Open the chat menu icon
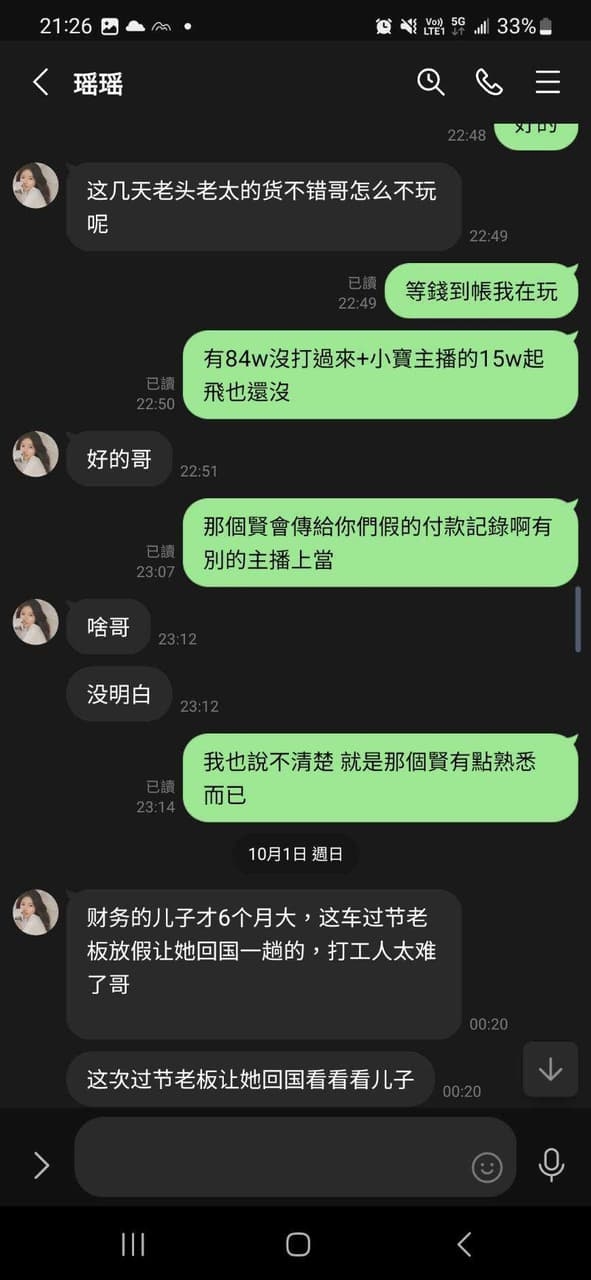This screenshot has height=1280, width=591. [548, 82]
